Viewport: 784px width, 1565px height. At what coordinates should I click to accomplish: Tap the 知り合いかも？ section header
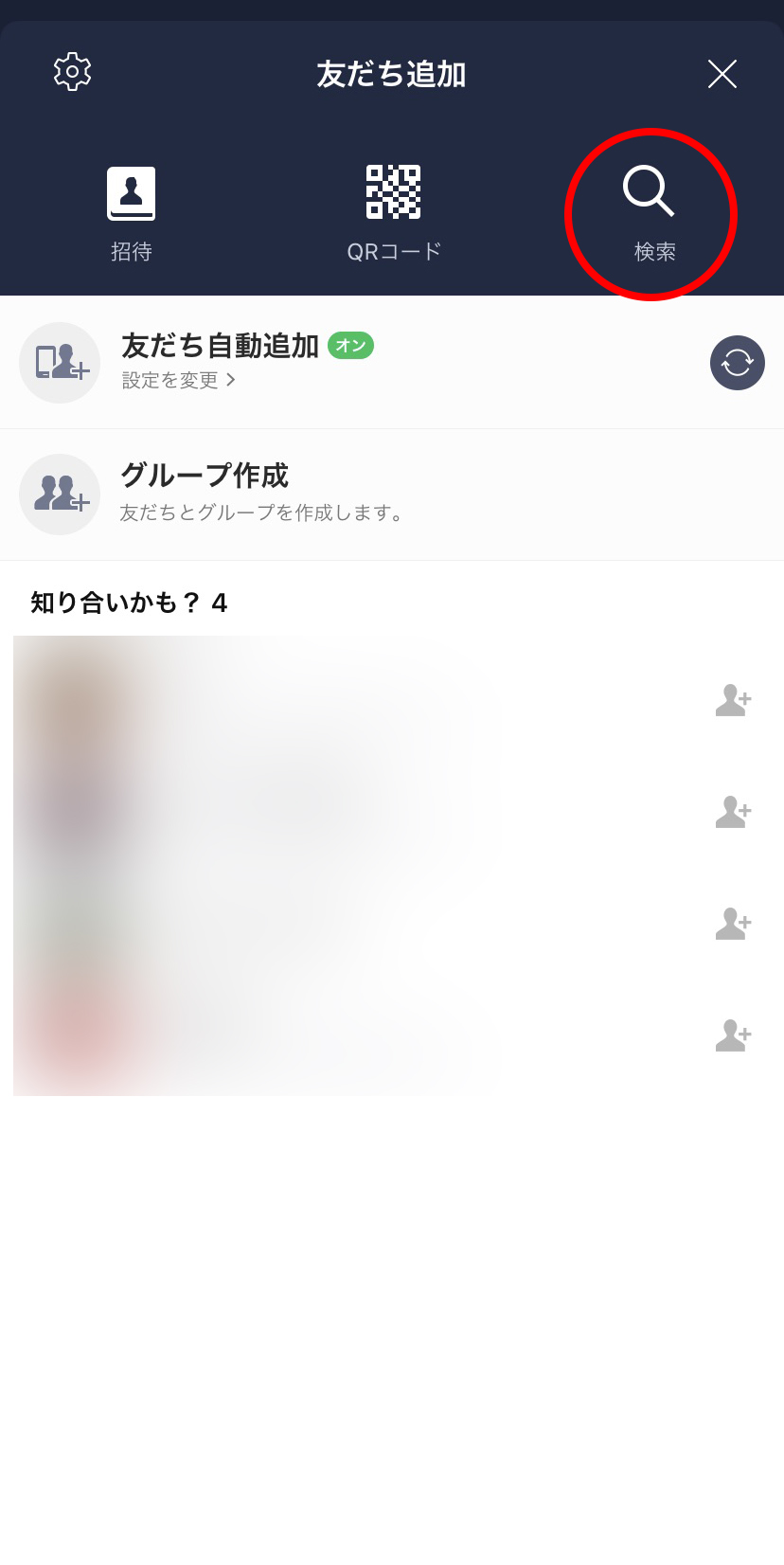pos(128,603)
